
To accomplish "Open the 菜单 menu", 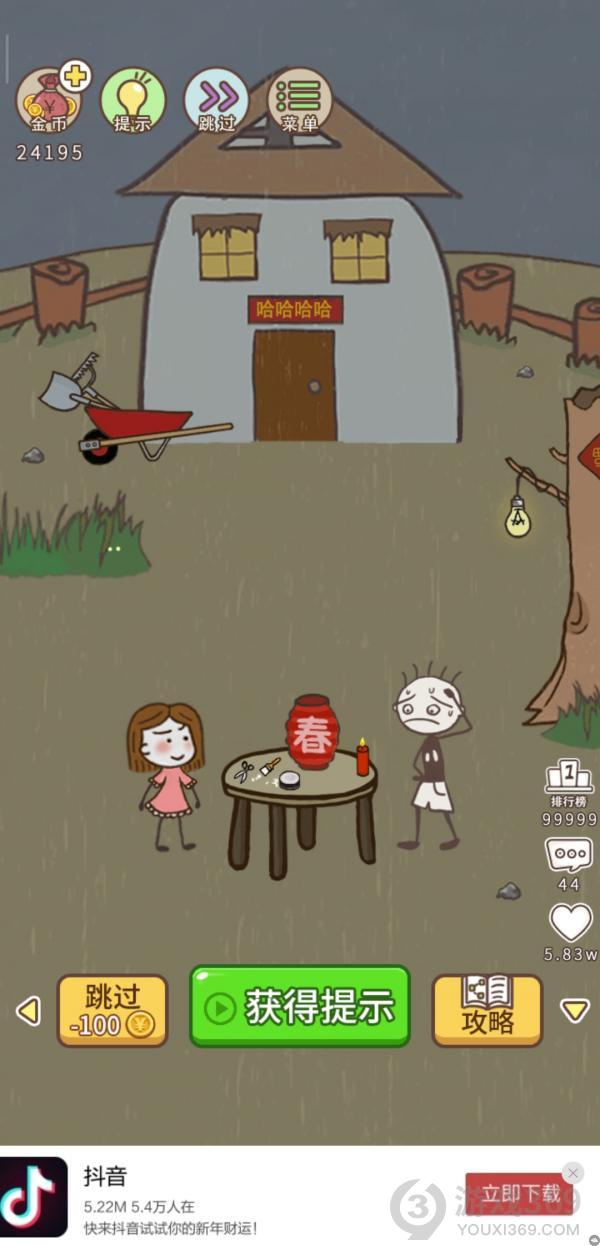I will coord(299,100).
